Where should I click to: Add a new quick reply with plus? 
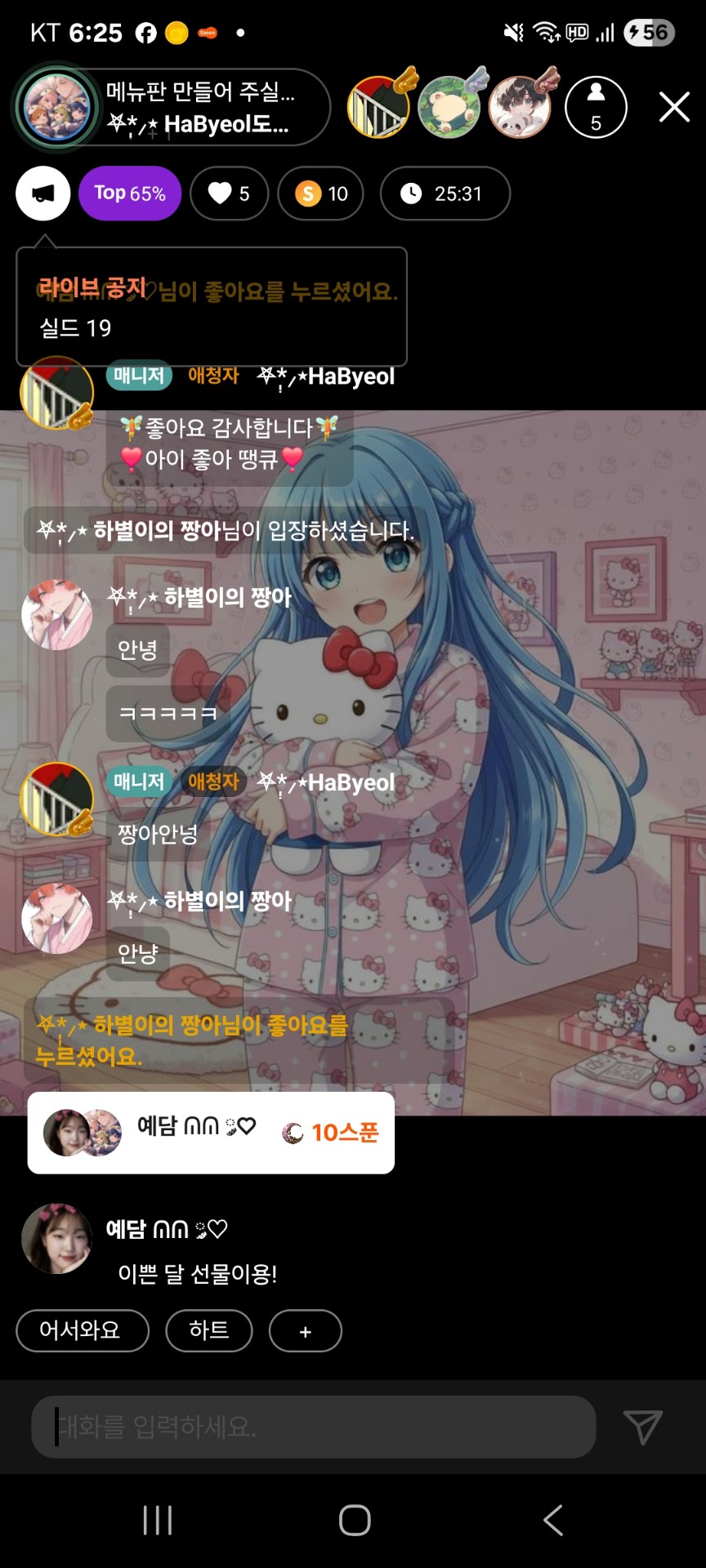click(305, 1331)
